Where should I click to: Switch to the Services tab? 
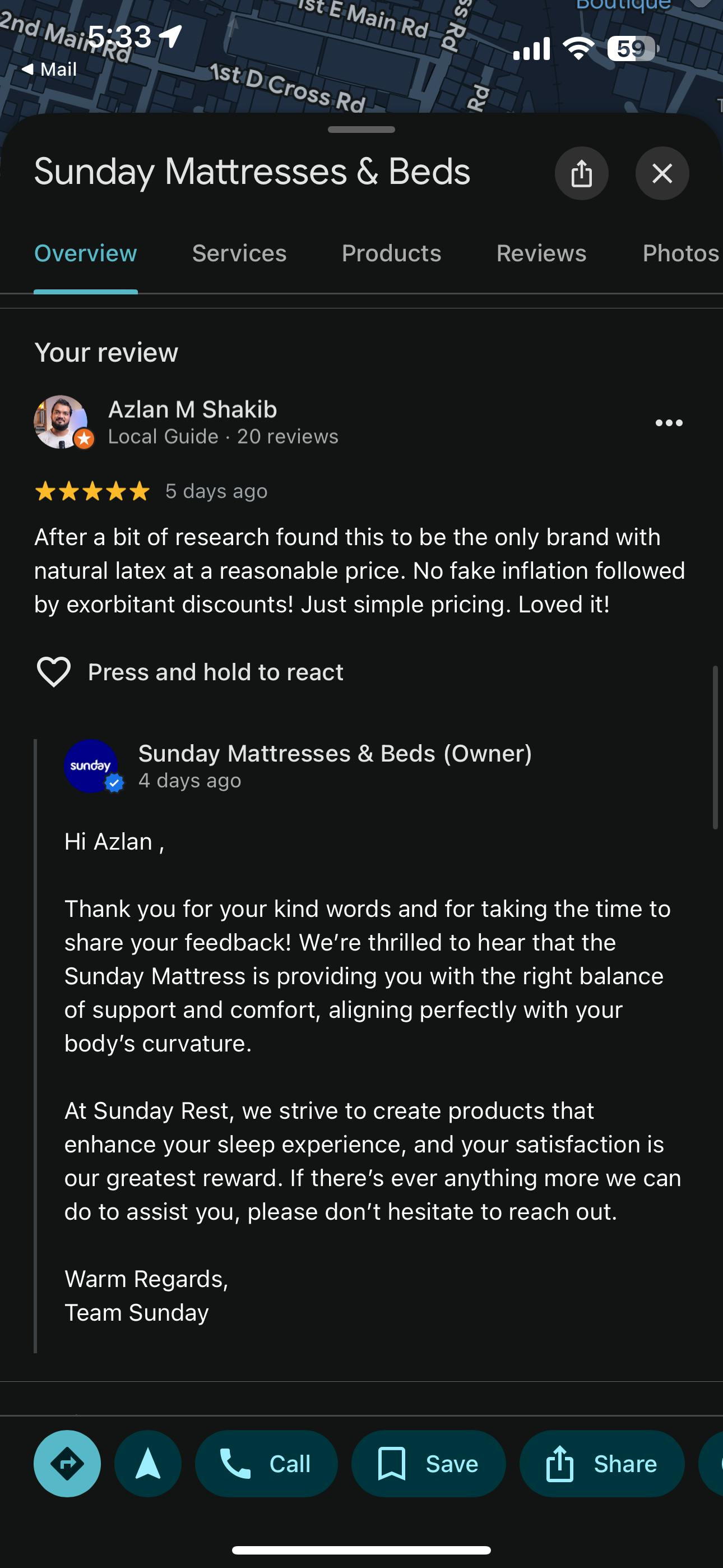pos(239,253)
